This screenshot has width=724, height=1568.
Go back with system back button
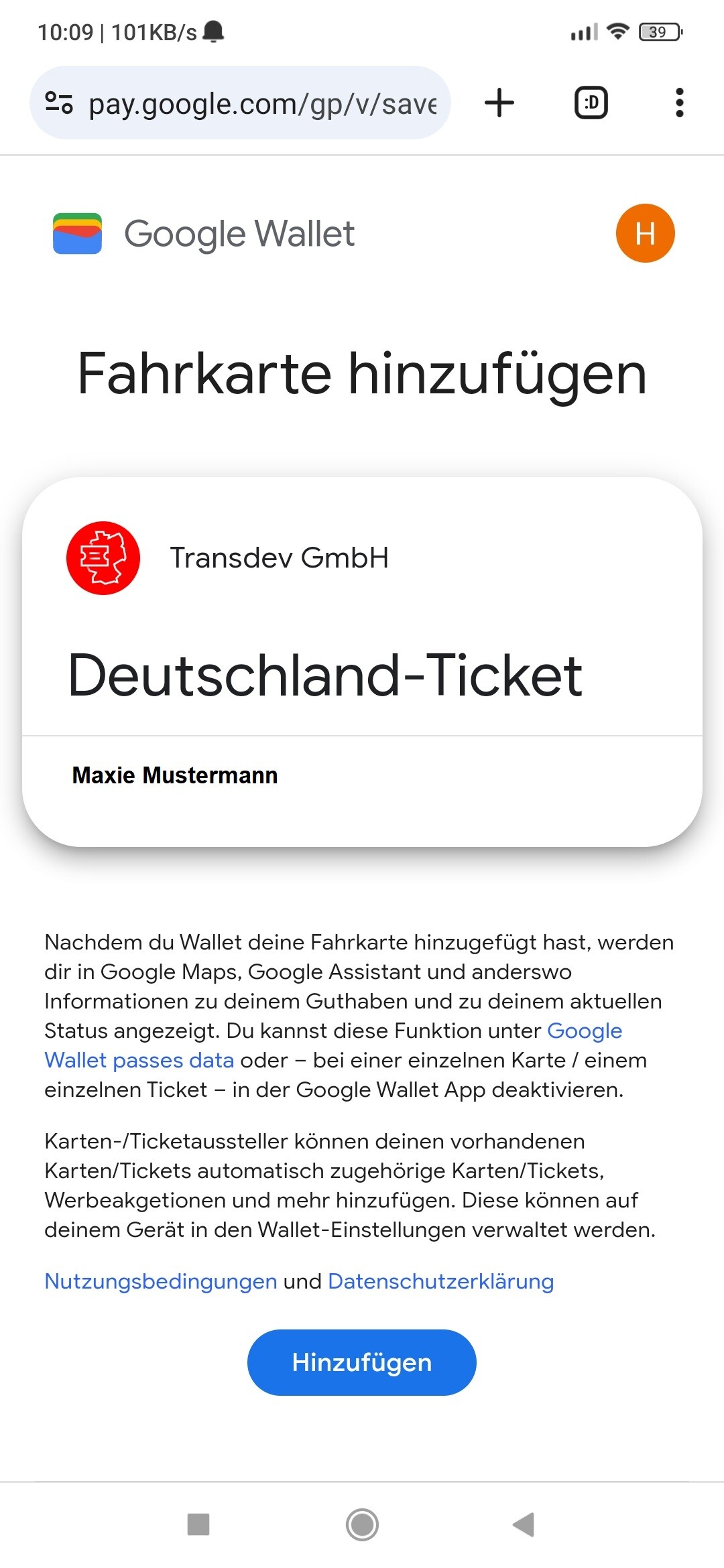[524, 1524]
